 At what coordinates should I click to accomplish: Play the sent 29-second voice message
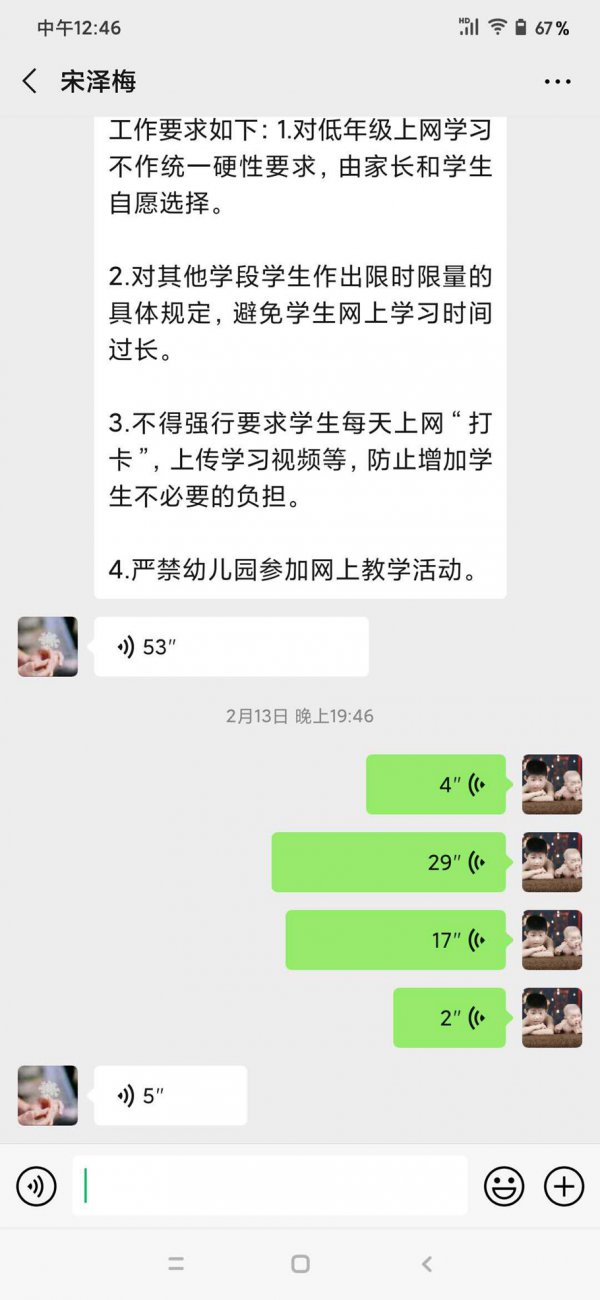(x=389, y=862)
